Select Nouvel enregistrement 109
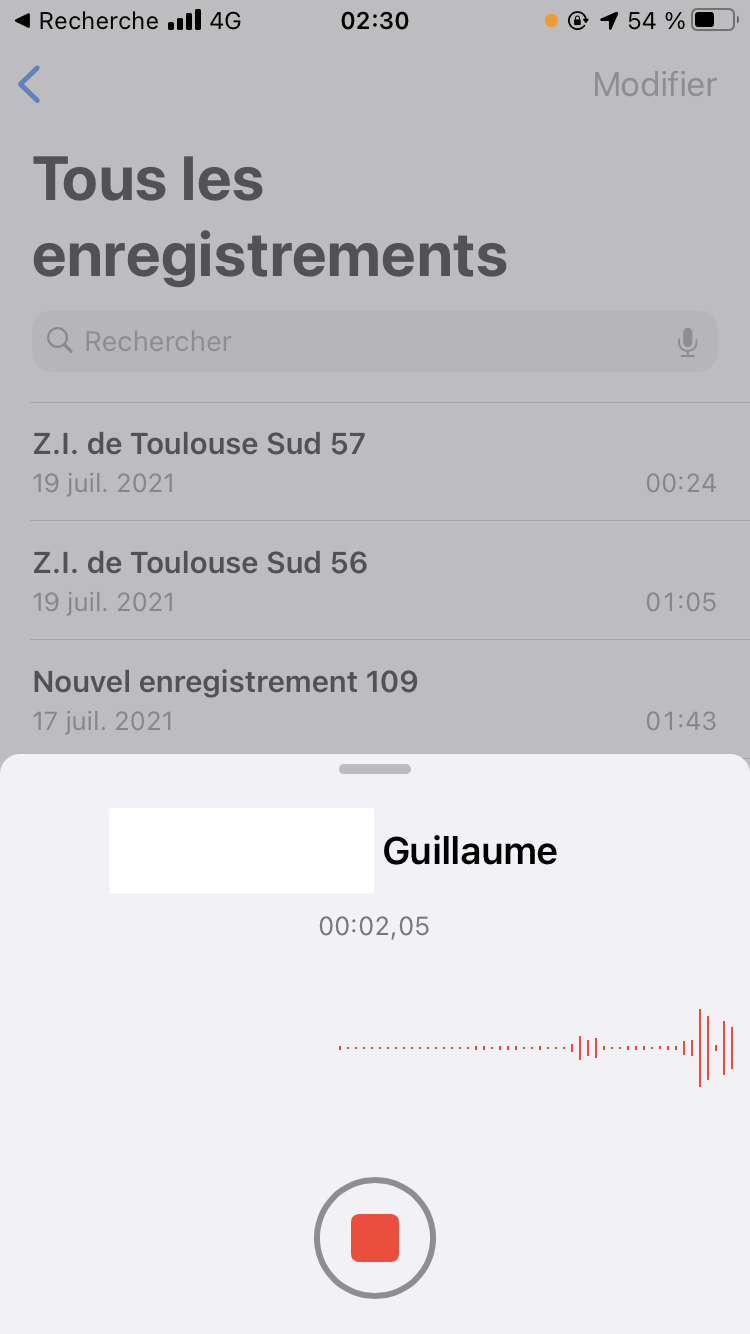Screen dimensions: 750x1334 (x=374, y=700)
